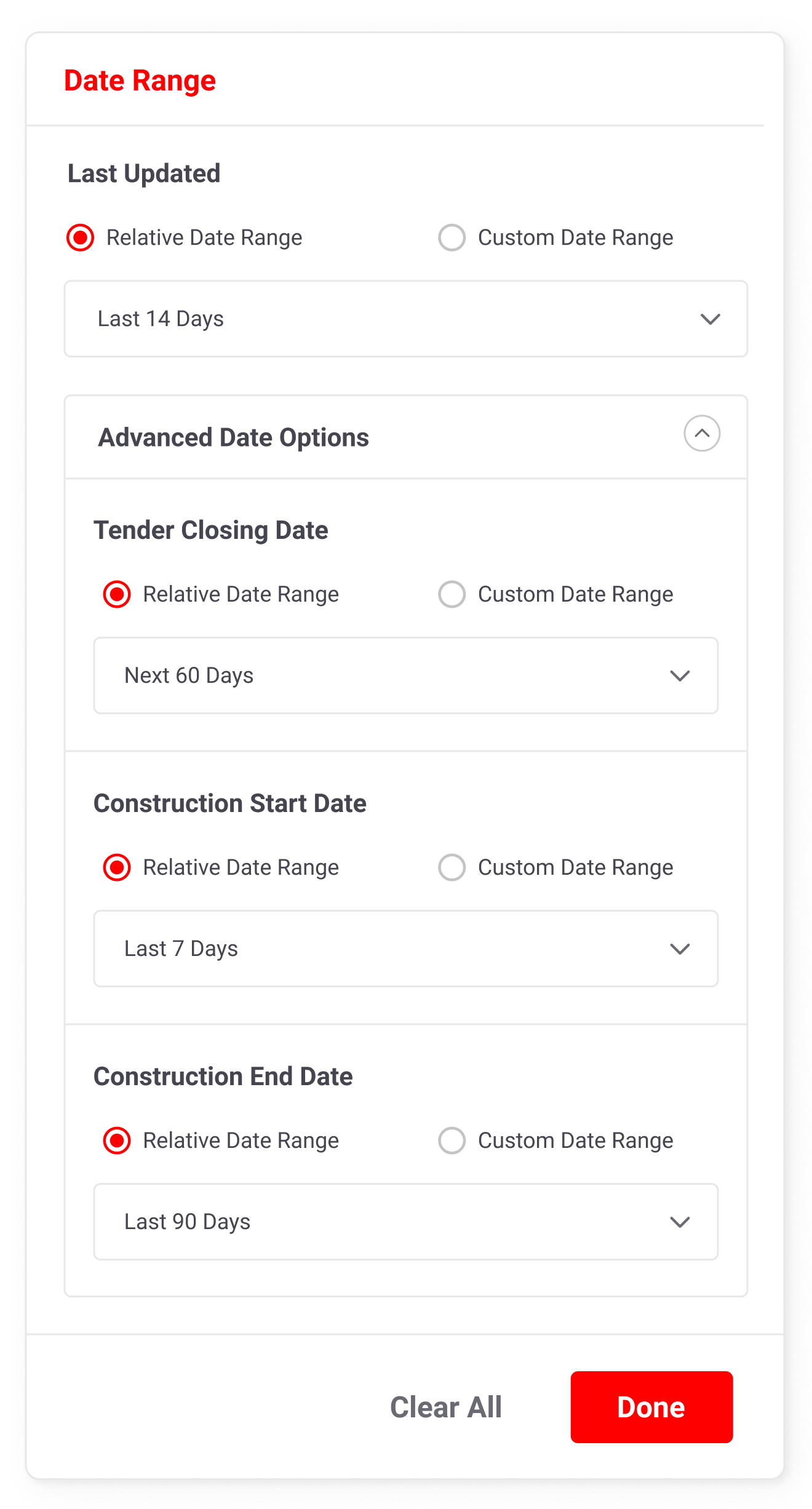The width and height of the screenshot is (812, 1509).
Task: Open the Last 7 Days dropdown
Action: [405, 949]
